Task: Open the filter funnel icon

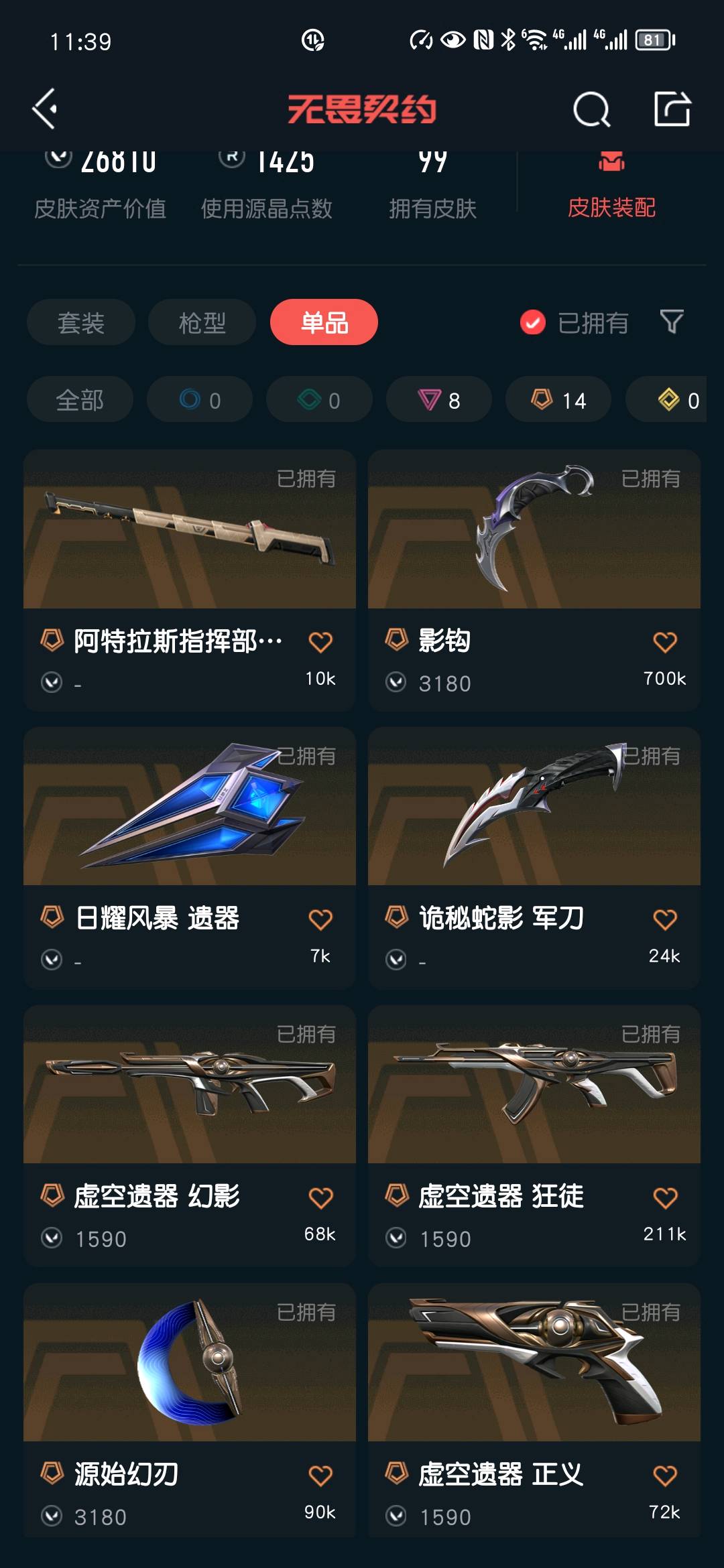Action: coord(671,322)
